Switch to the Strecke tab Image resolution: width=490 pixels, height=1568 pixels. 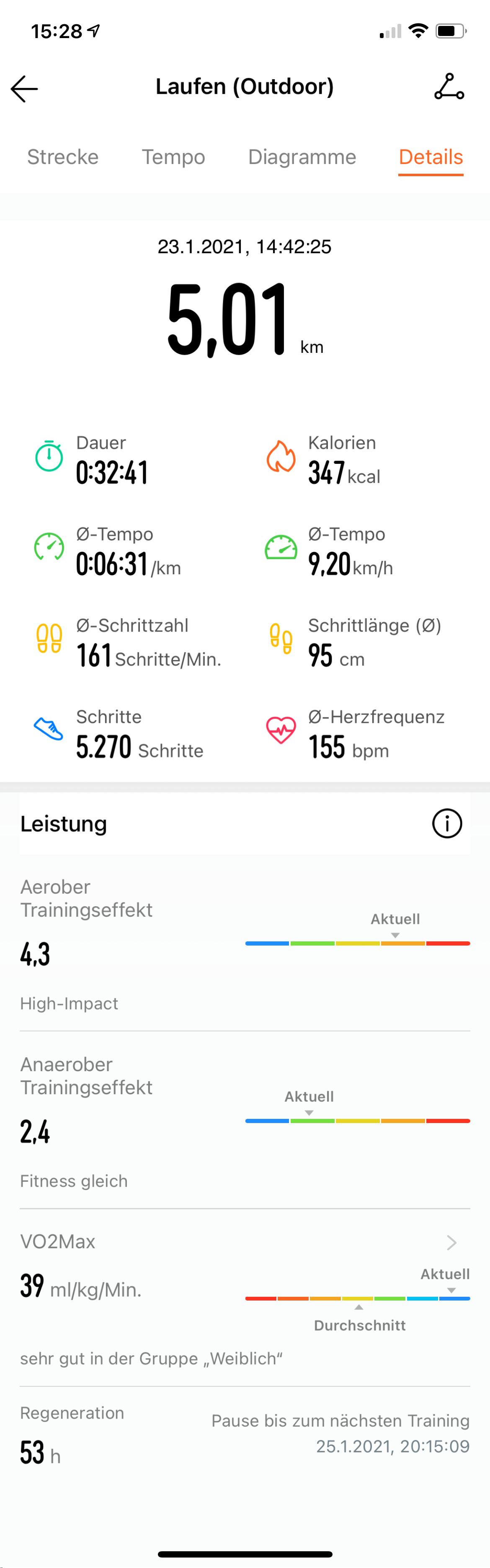click(x=63, y=157)
